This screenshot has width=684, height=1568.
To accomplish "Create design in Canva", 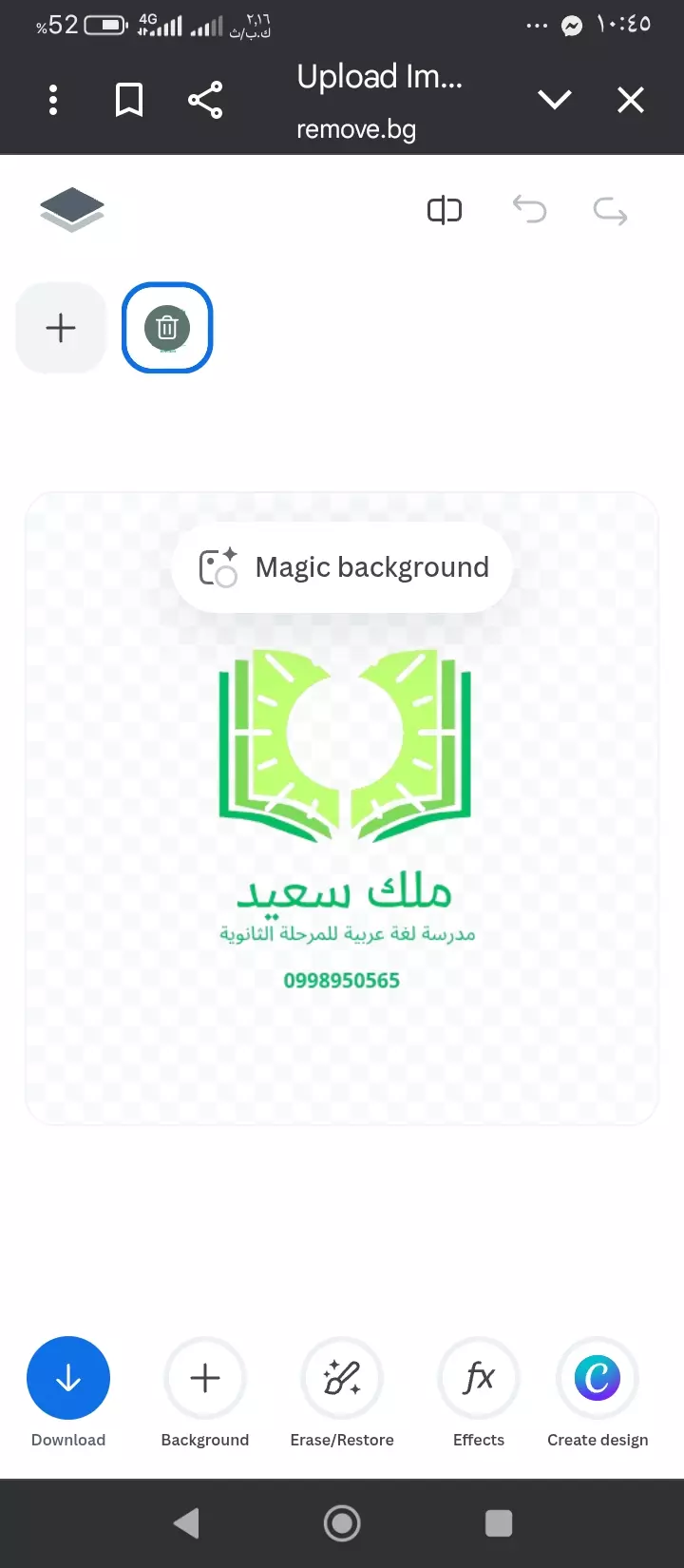I will (598, 1378).
